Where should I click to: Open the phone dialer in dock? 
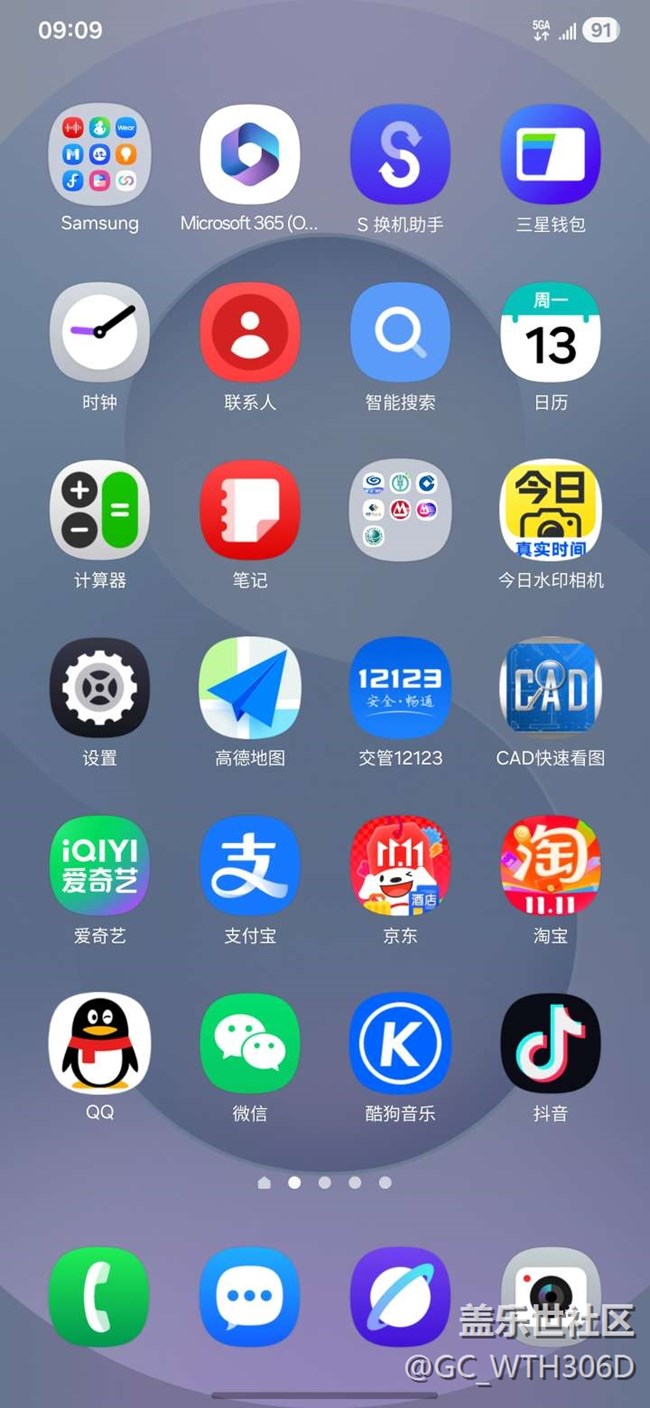tap(100, 1296)
